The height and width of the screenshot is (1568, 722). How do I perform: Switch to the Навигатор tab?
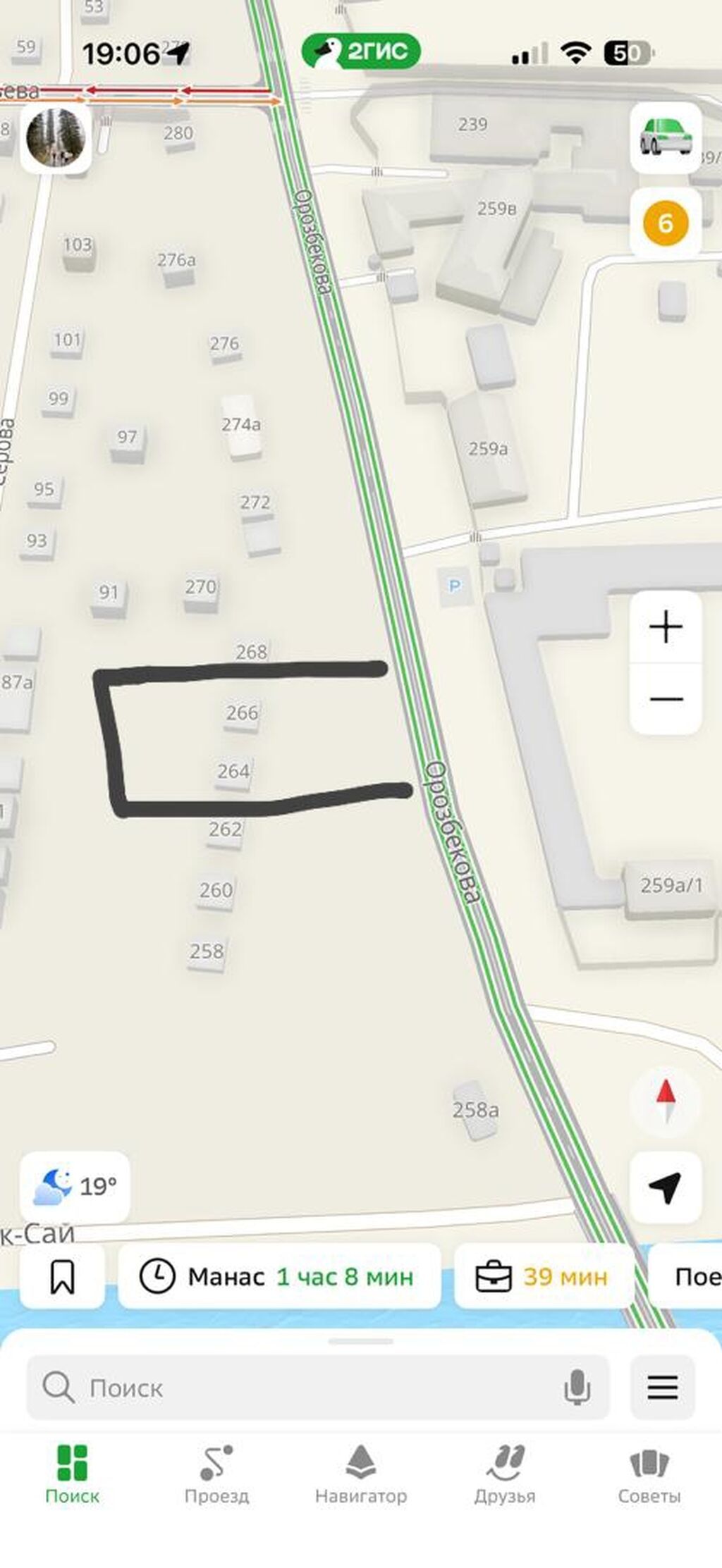pos(361,1473)
